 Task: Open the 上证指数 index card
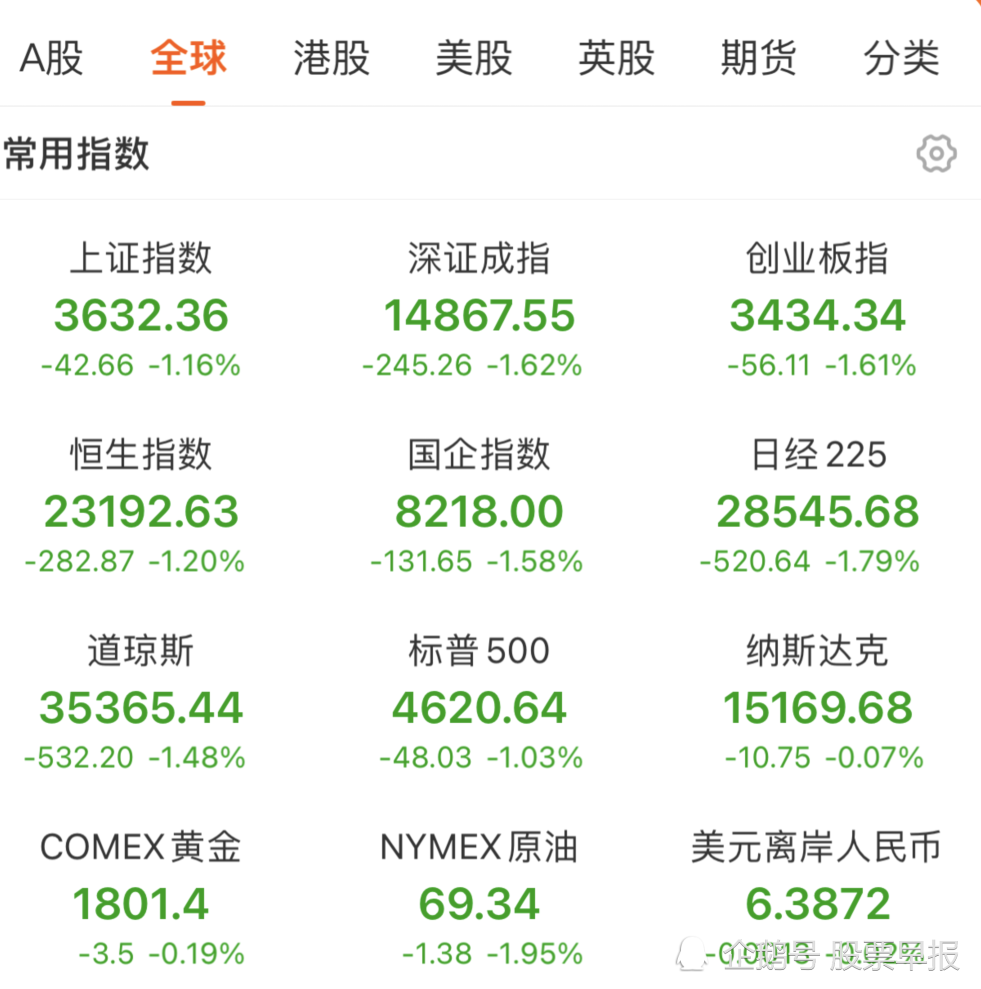click(x=141, y=312)
